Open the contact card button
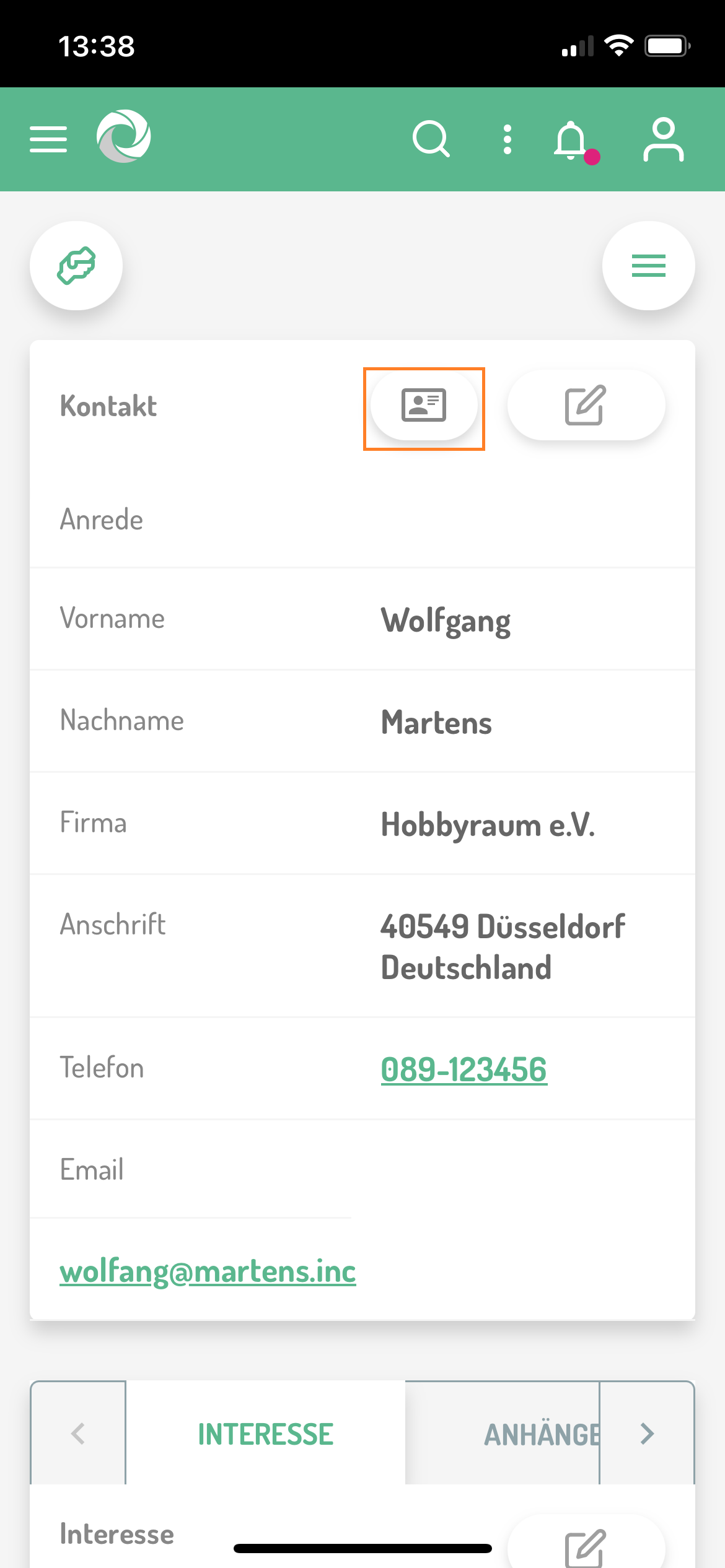 (424, 406)
